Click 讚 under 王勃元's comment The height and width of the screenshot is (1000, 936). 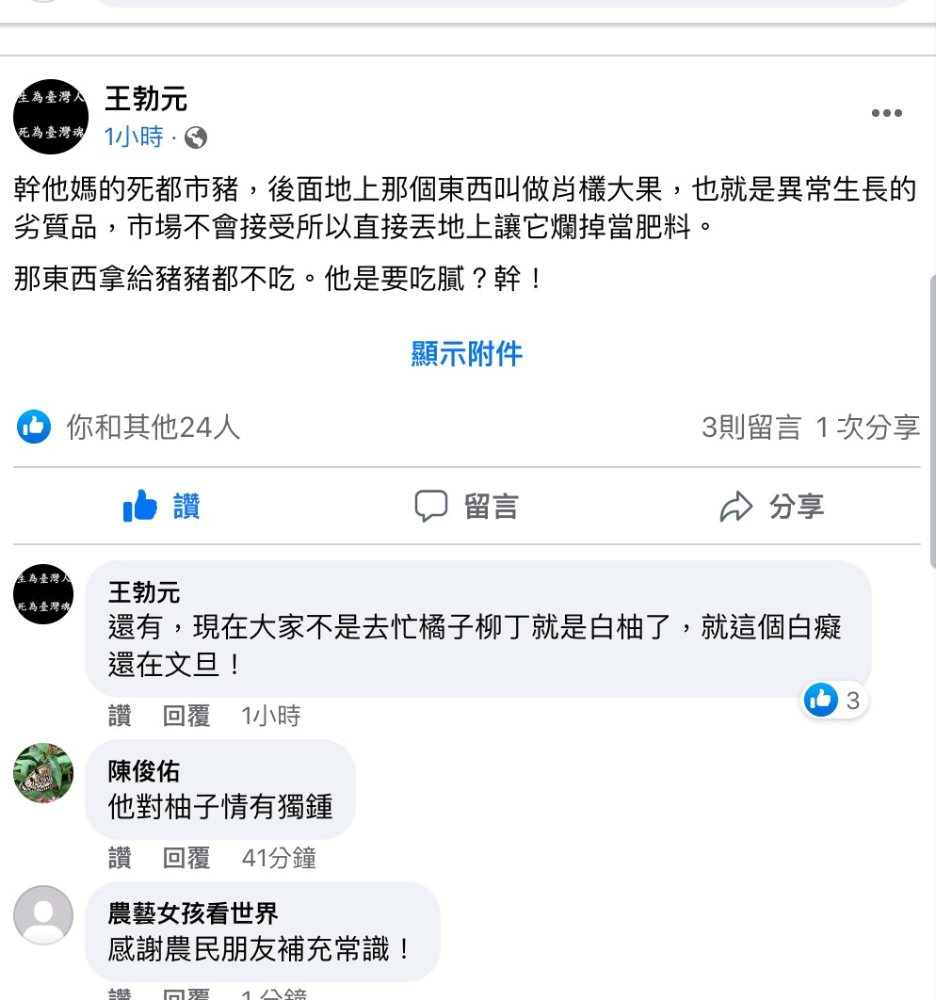coord(119,716)
